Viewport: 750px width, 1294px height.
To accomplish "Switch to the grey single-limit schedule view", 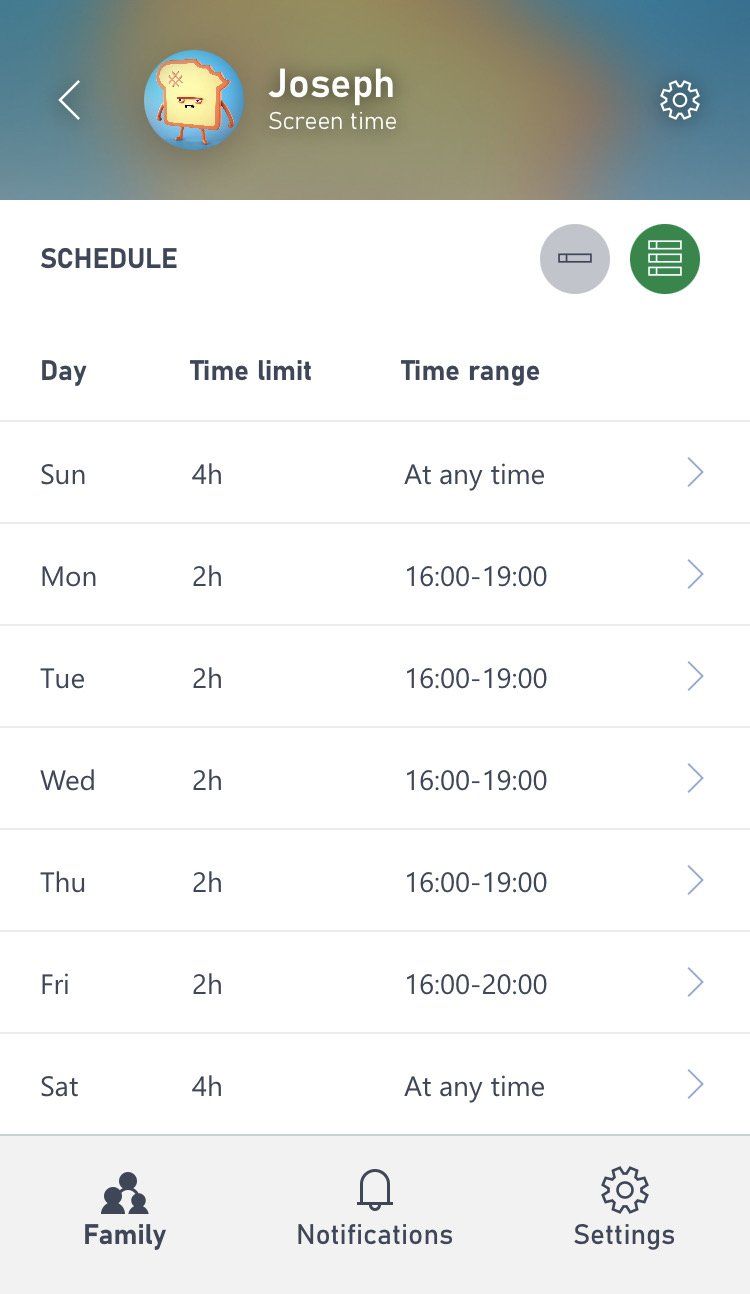I will point(575,258).
